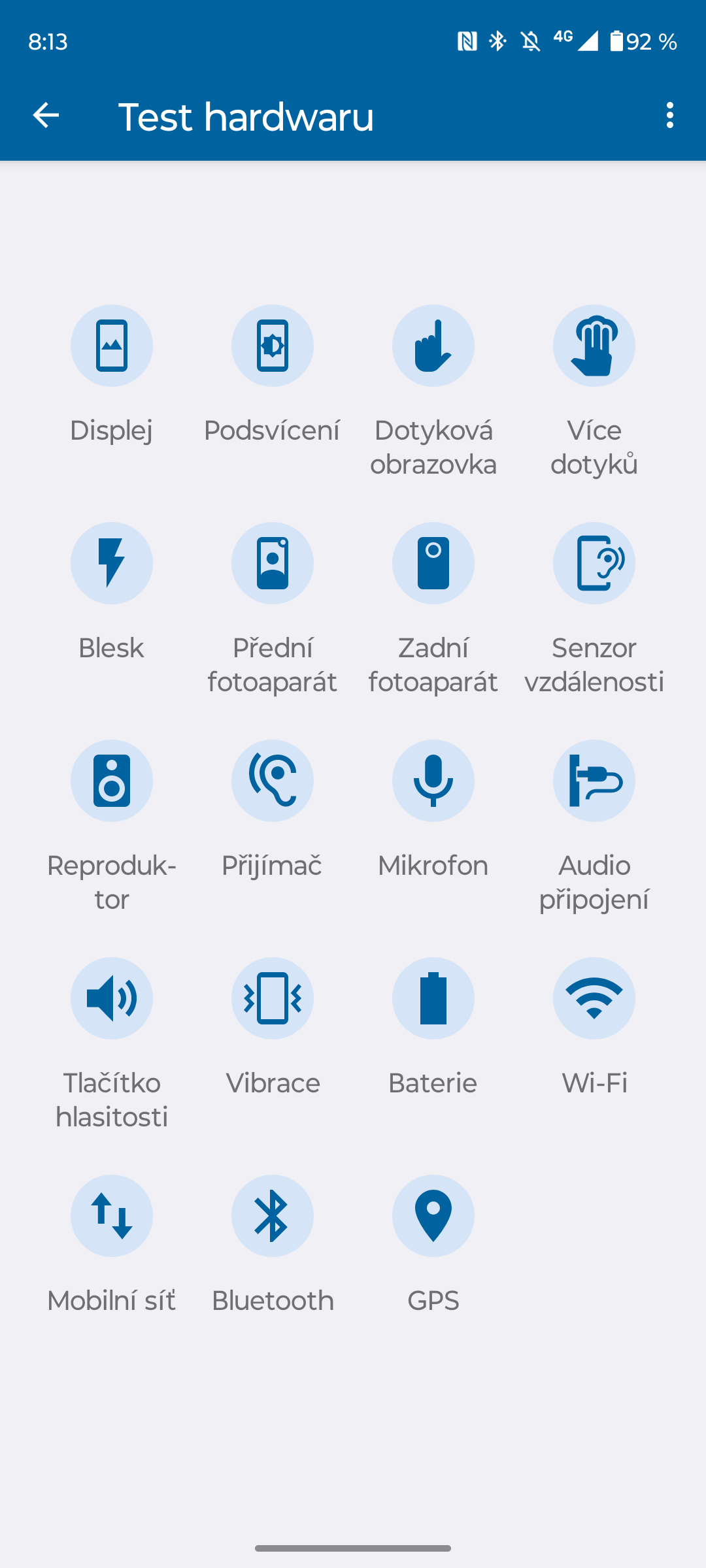The image size is (706, 1568).
Task: Tap the Zadní fotoaparát test
Action: pos(433,563)
